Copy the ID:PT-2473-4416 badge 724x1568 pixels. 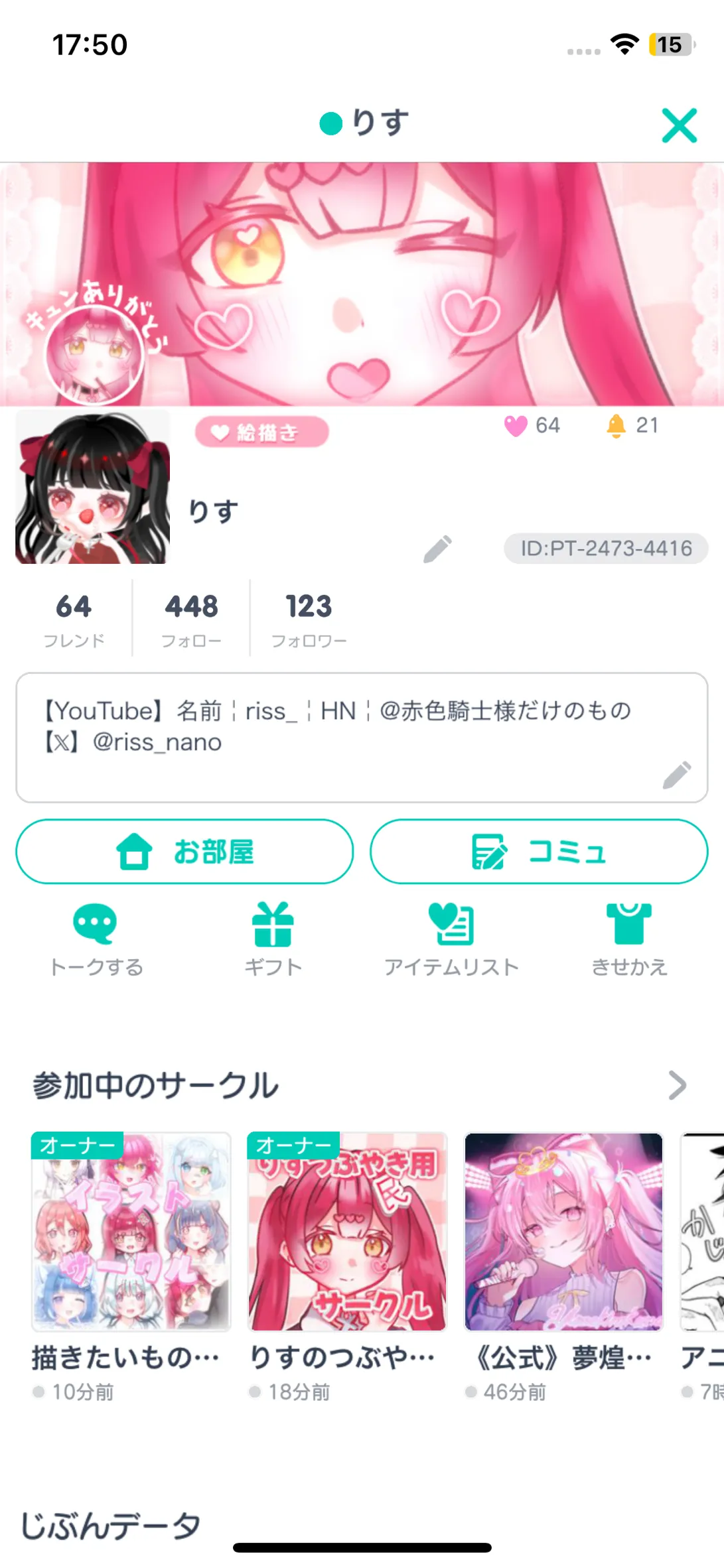(605, 549)
